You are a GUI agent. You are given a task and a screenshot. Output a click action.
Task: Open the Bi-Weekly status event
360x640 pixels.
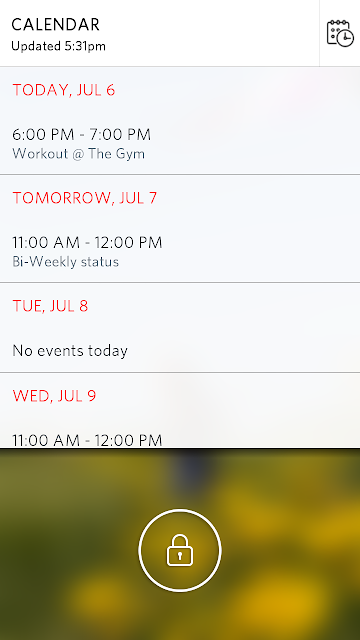click(x=180, y=252)
